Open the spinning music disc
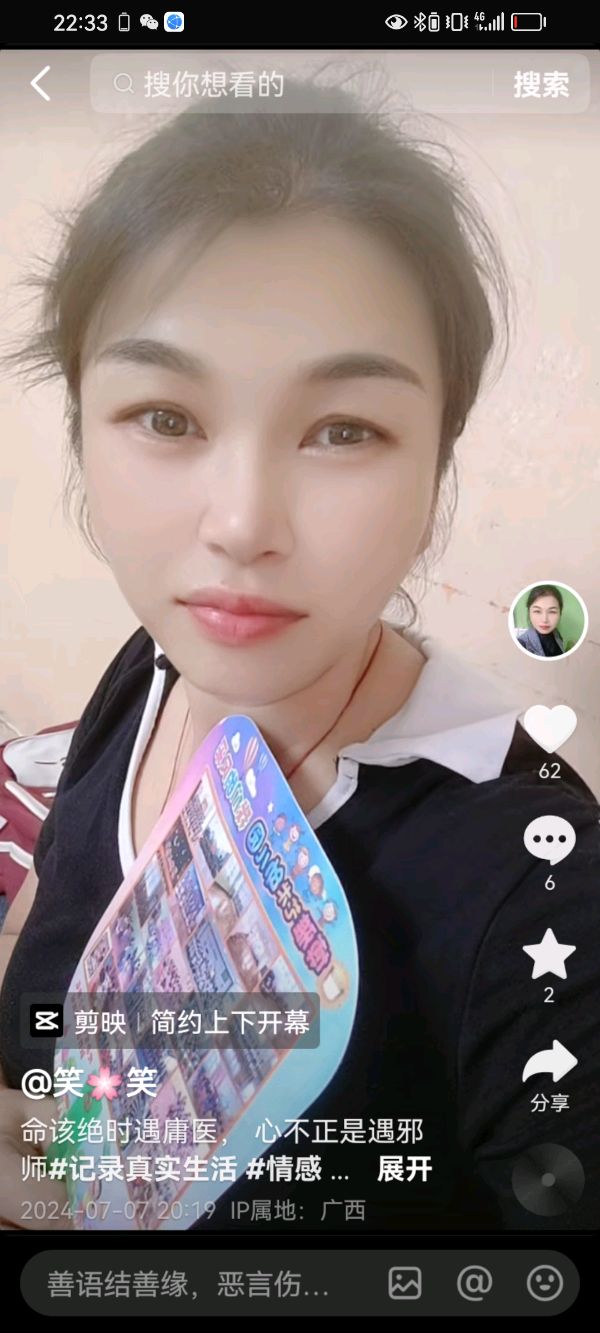The width and height of the screenshot is (600, 1333). [547, 1179]
